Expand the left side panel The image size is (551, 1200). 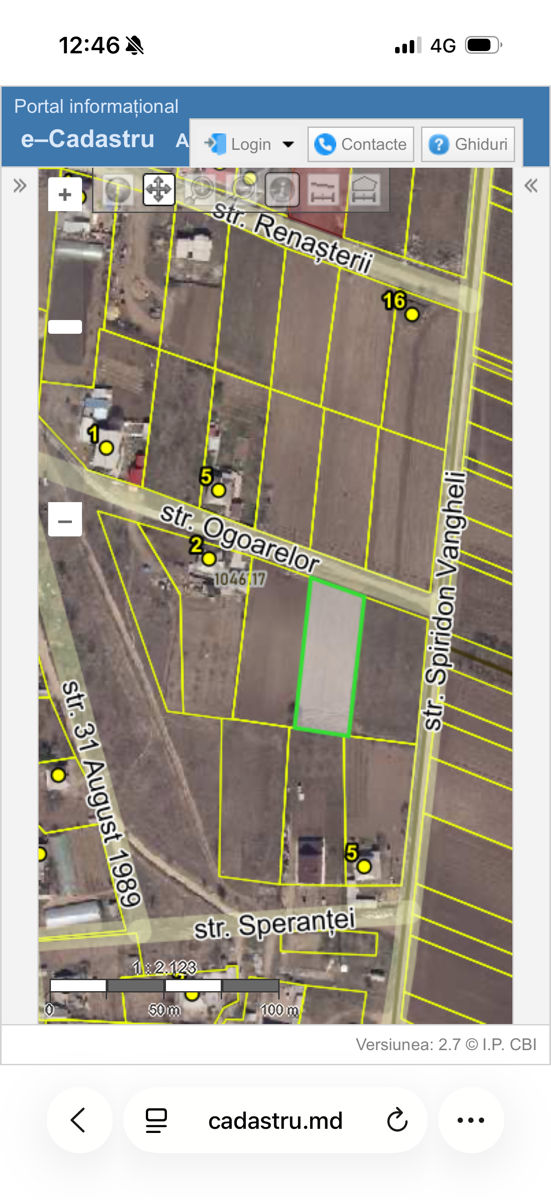pyautogui.click(x=19, y=185)
